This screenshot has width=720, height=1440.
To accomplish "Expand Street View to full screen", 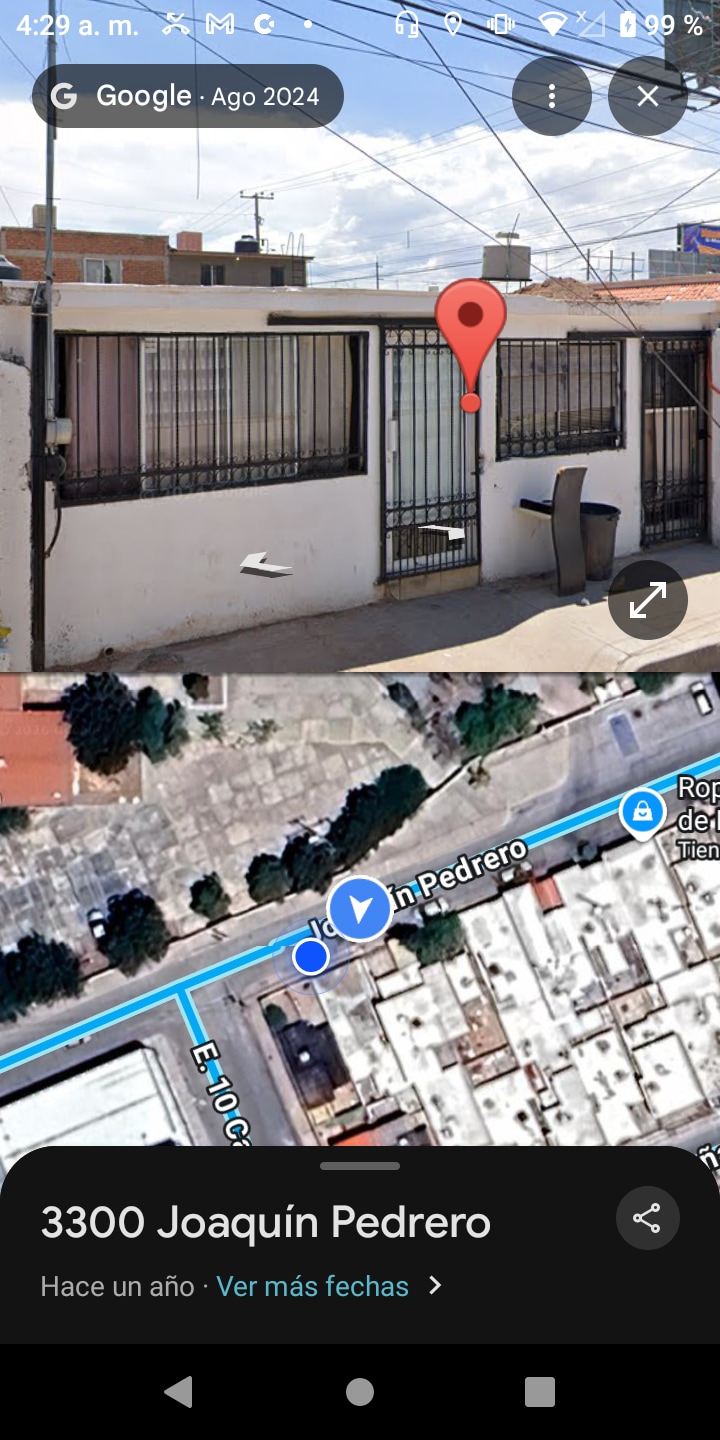I will click(648, 600).
